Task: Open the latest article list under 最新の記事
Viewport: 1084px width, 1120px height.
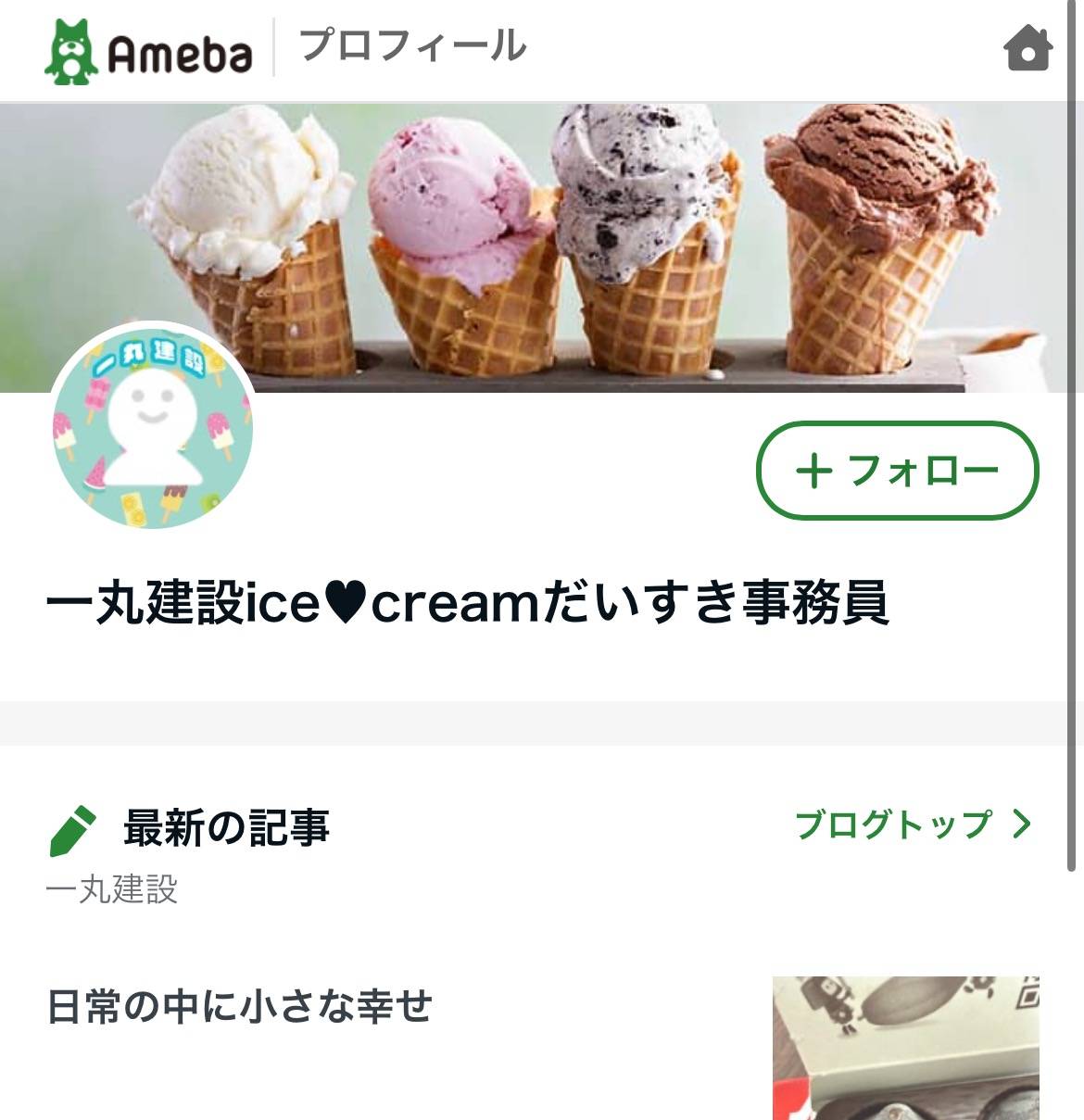Action: (227, 823)
